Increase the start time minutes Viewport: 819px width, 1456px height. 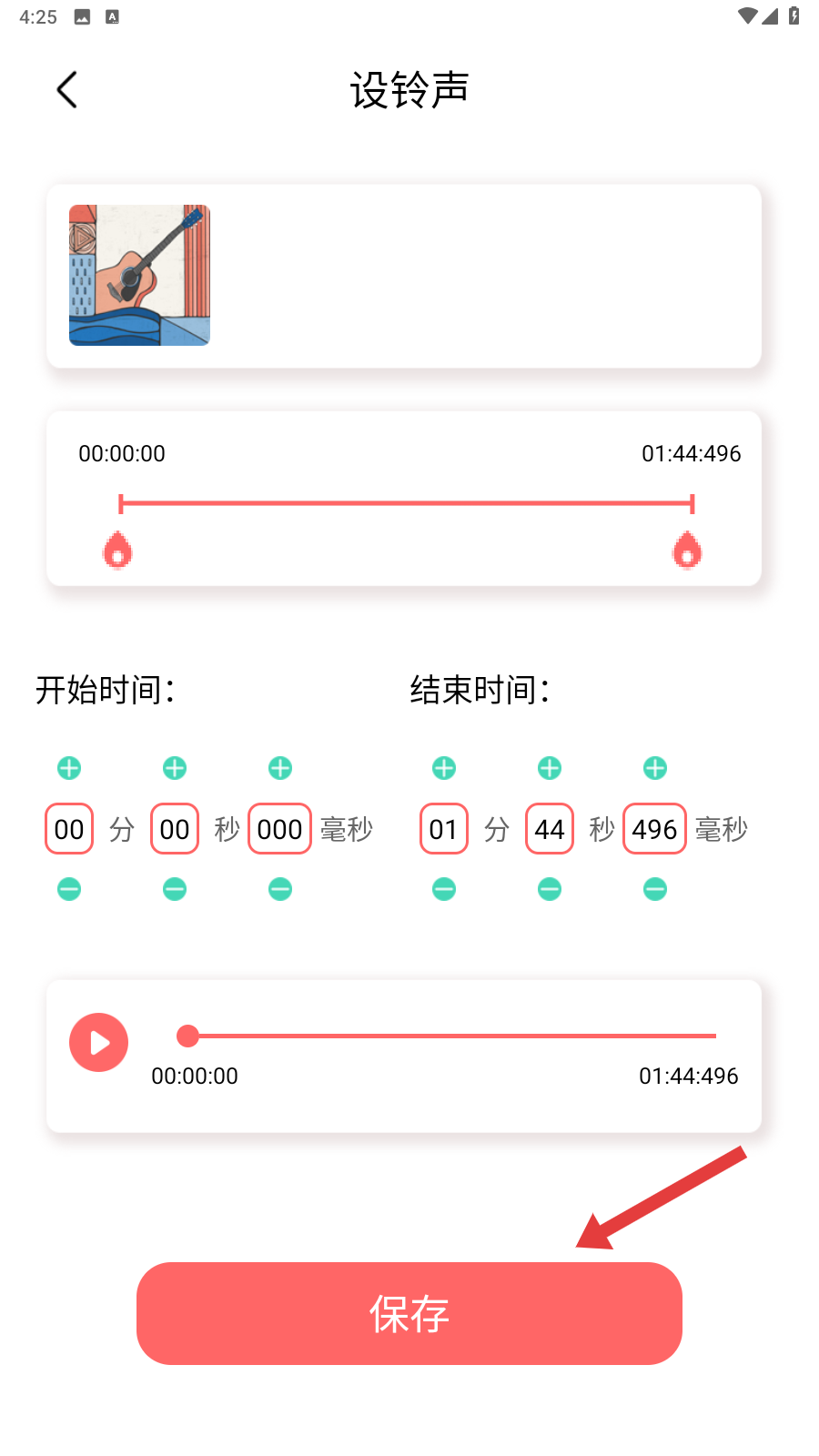(69, 768)
